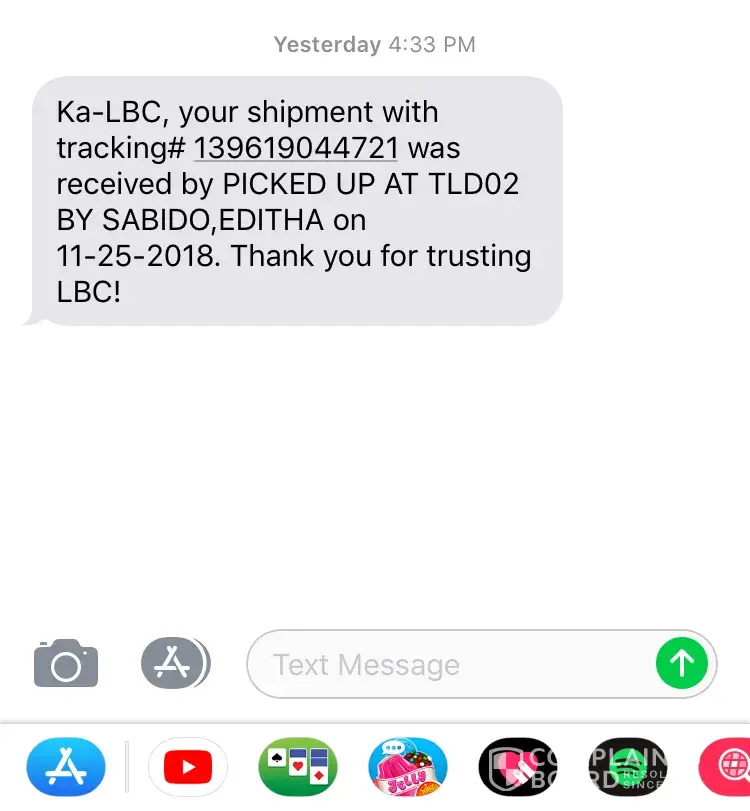
Task: Open the App Store iMessage app
Action: click(66, 768)
